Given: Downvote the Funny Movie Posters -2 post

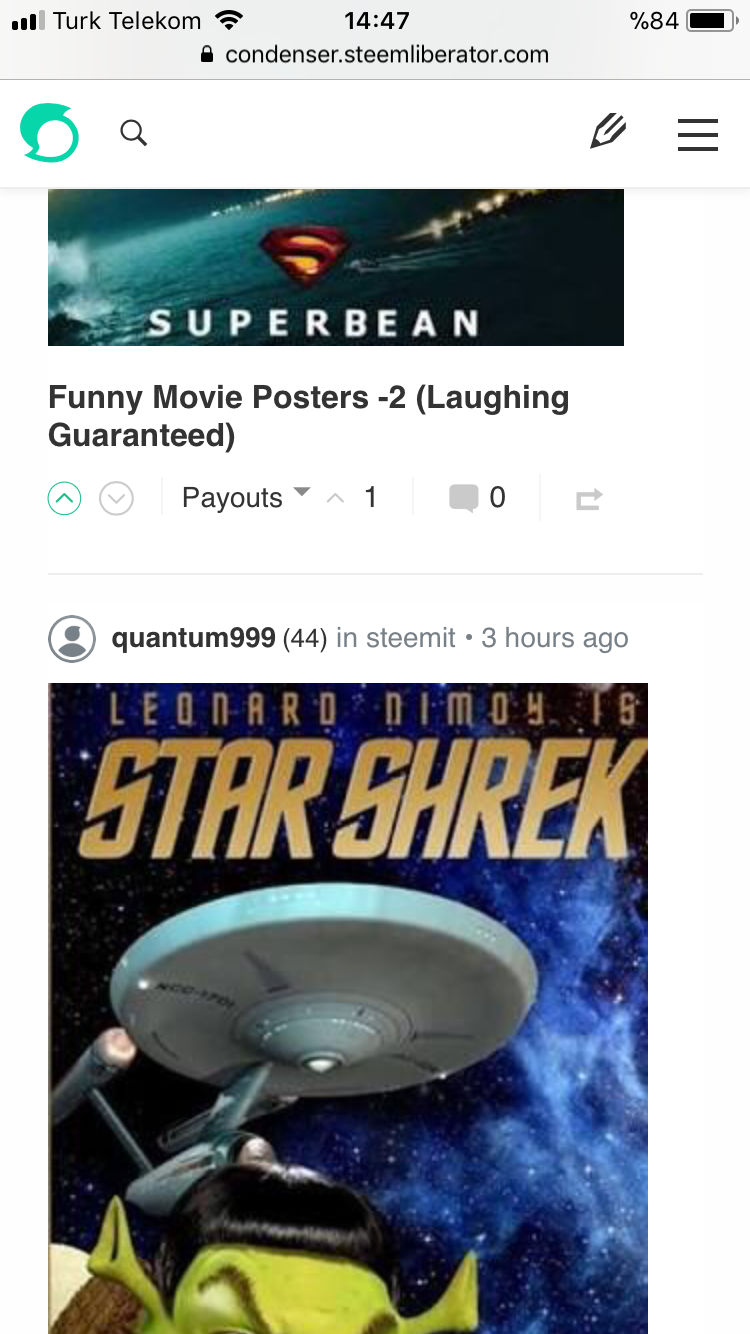Looking at the screenshot, I should (117, 498).
